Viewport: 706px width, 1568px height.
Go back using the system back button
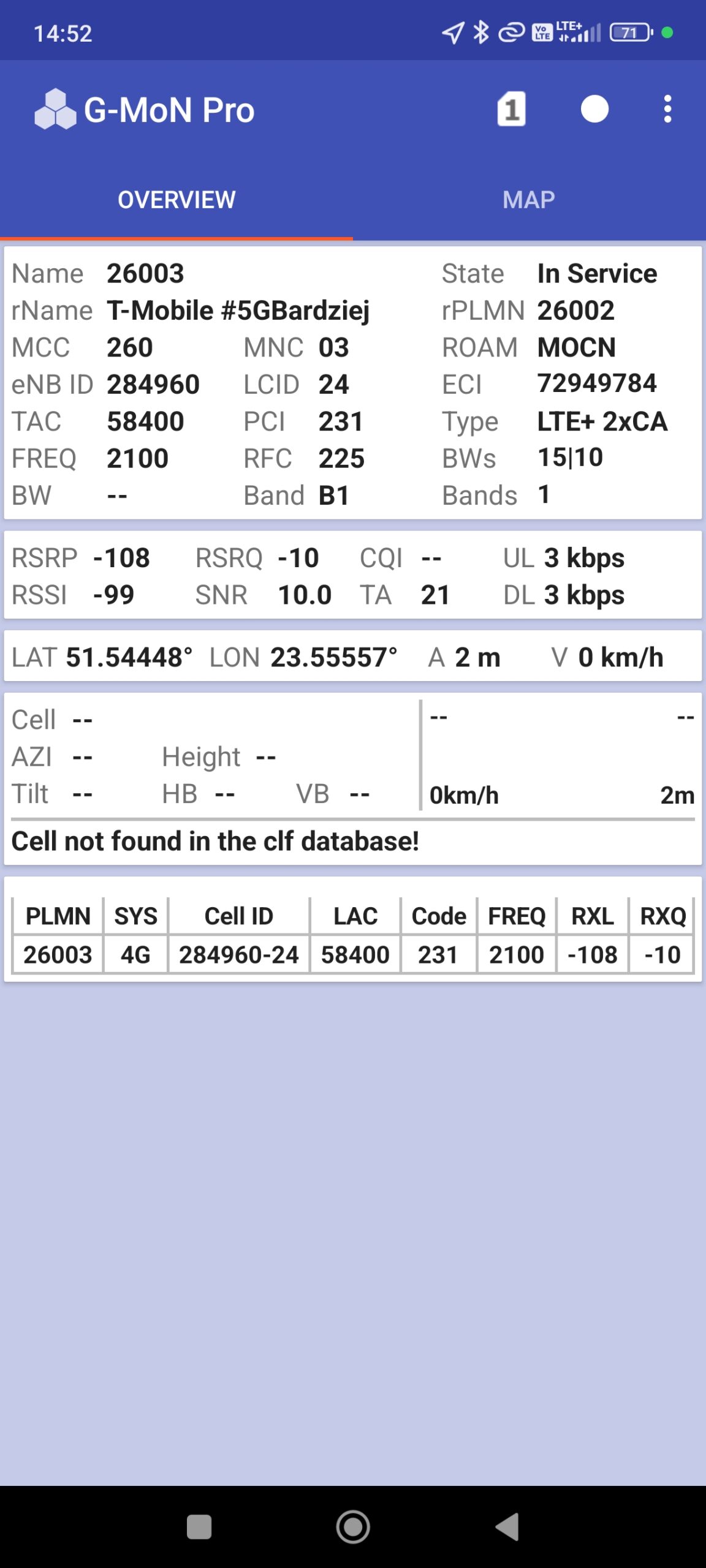[x=508, y=1526]
